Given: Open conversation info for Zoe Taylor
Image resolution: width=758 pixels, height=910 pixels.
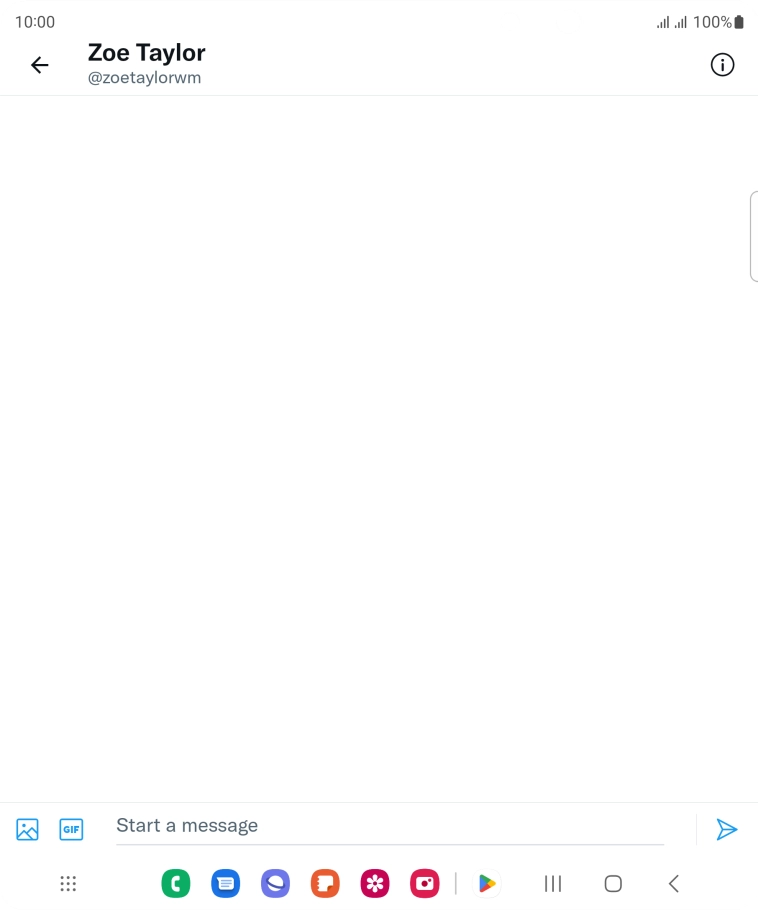Looking at the screenshot, I should click(722, 65).
